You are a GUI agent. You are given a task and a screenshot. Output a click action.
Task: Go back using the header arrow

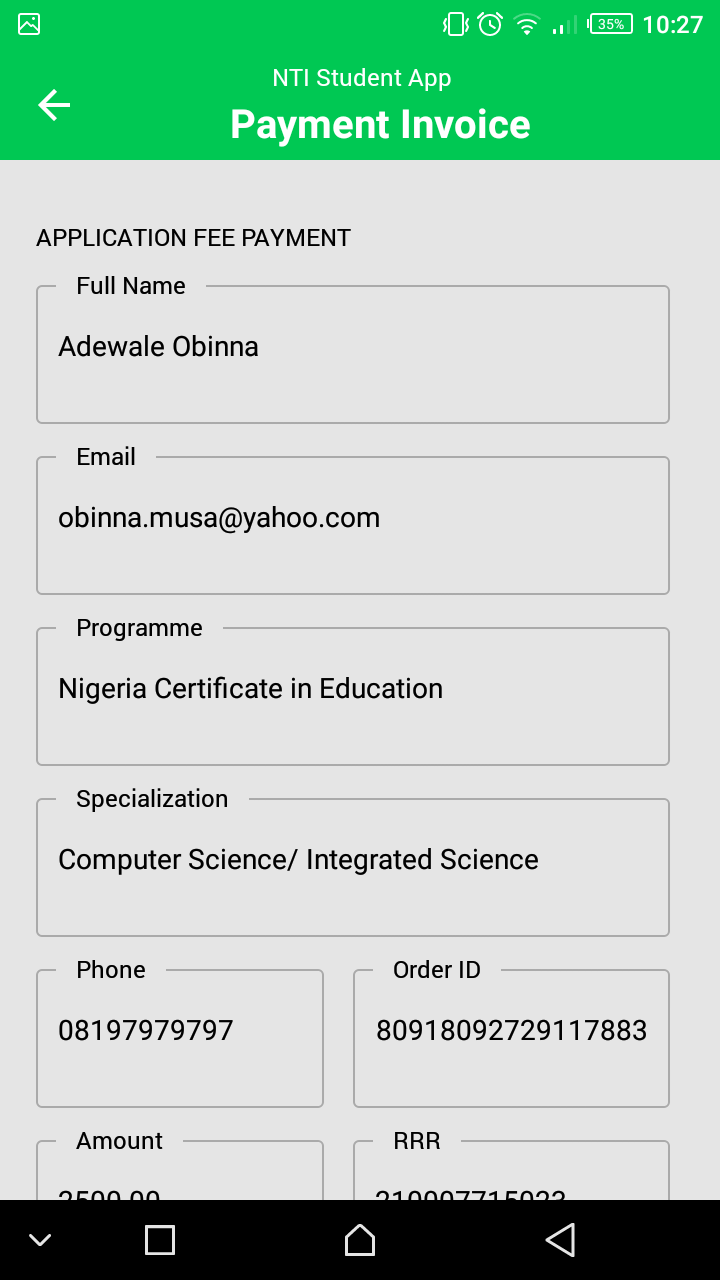[54, 105]
